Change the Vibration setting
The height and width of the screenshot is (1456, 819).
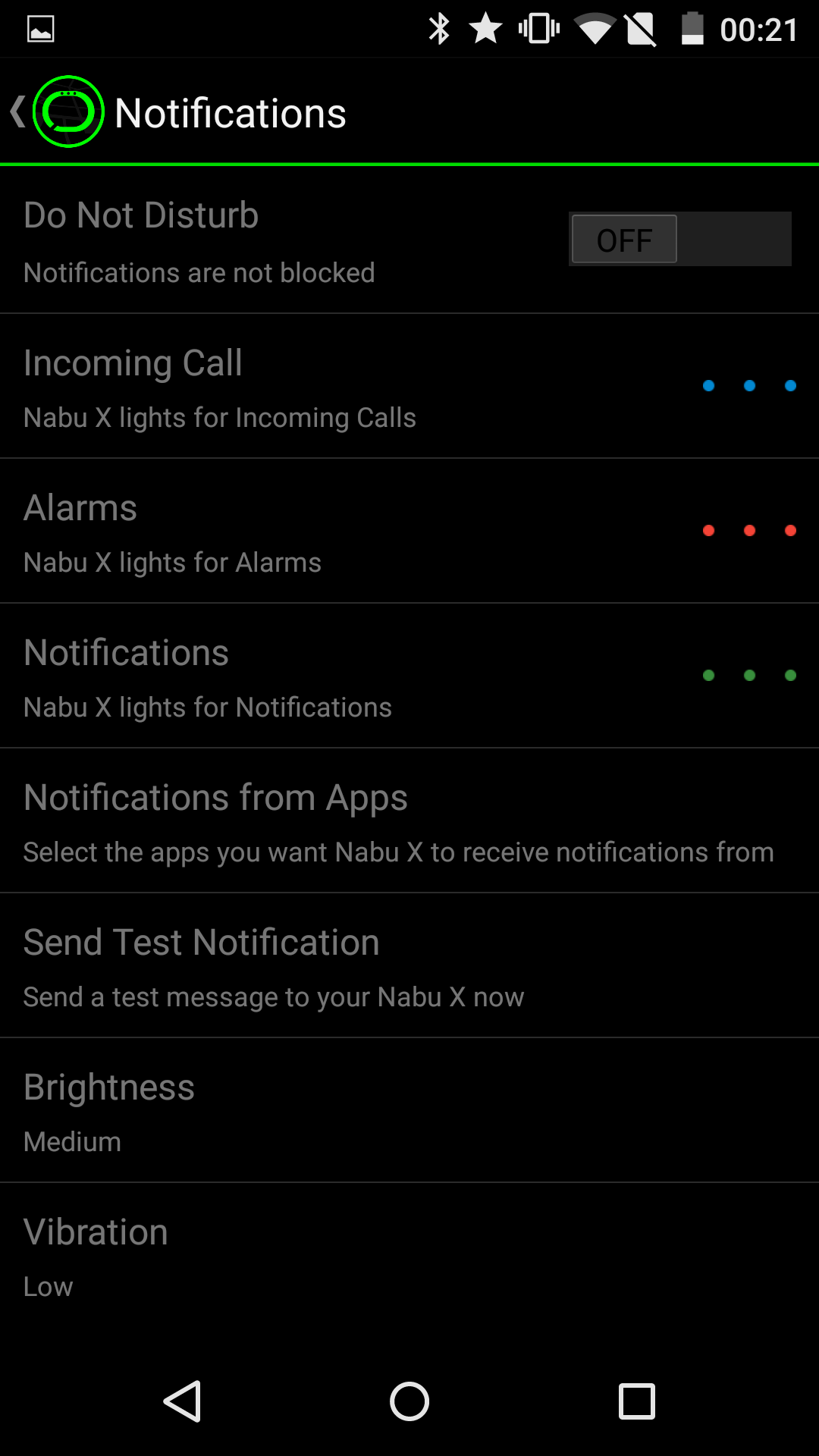409,1255
